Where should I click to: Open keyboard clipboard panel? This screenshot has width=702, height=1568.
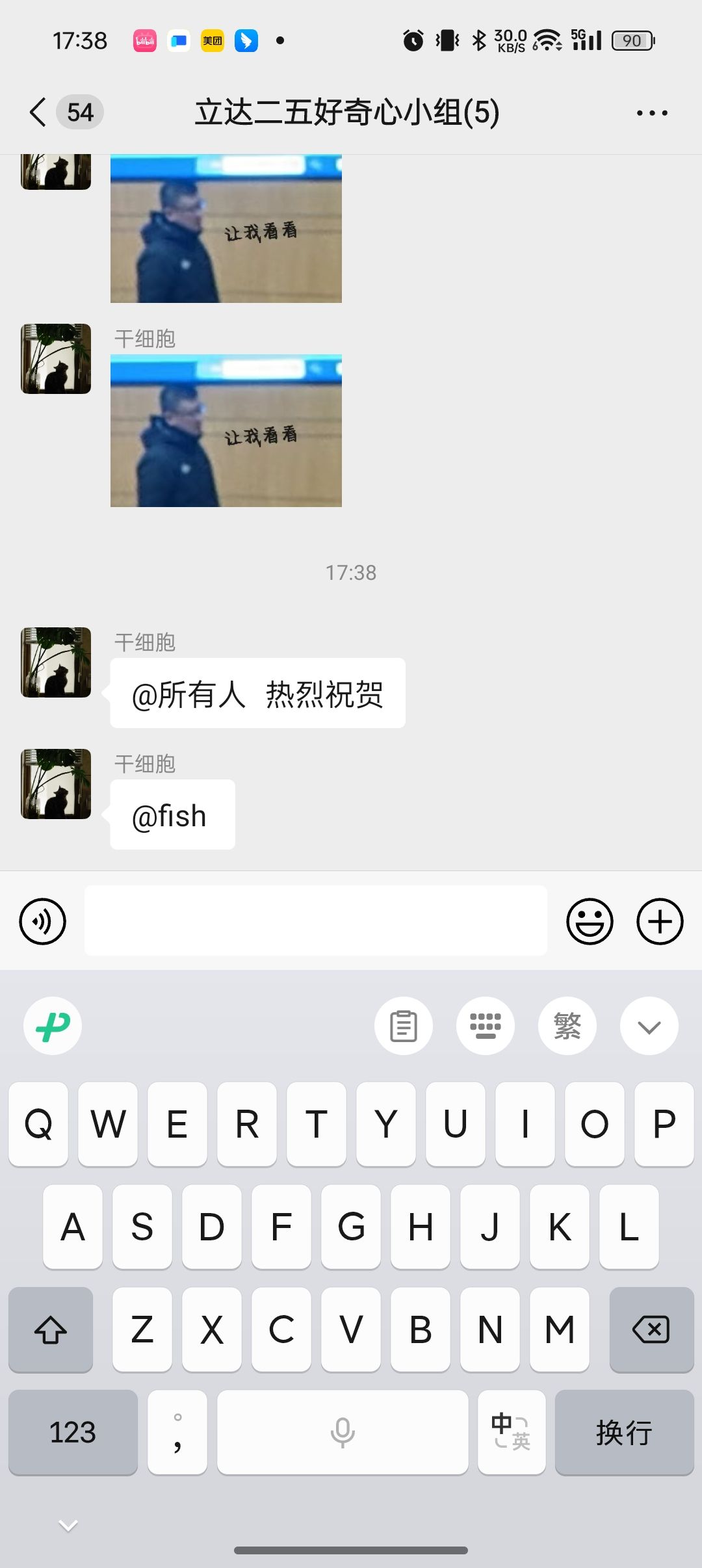404,1026
